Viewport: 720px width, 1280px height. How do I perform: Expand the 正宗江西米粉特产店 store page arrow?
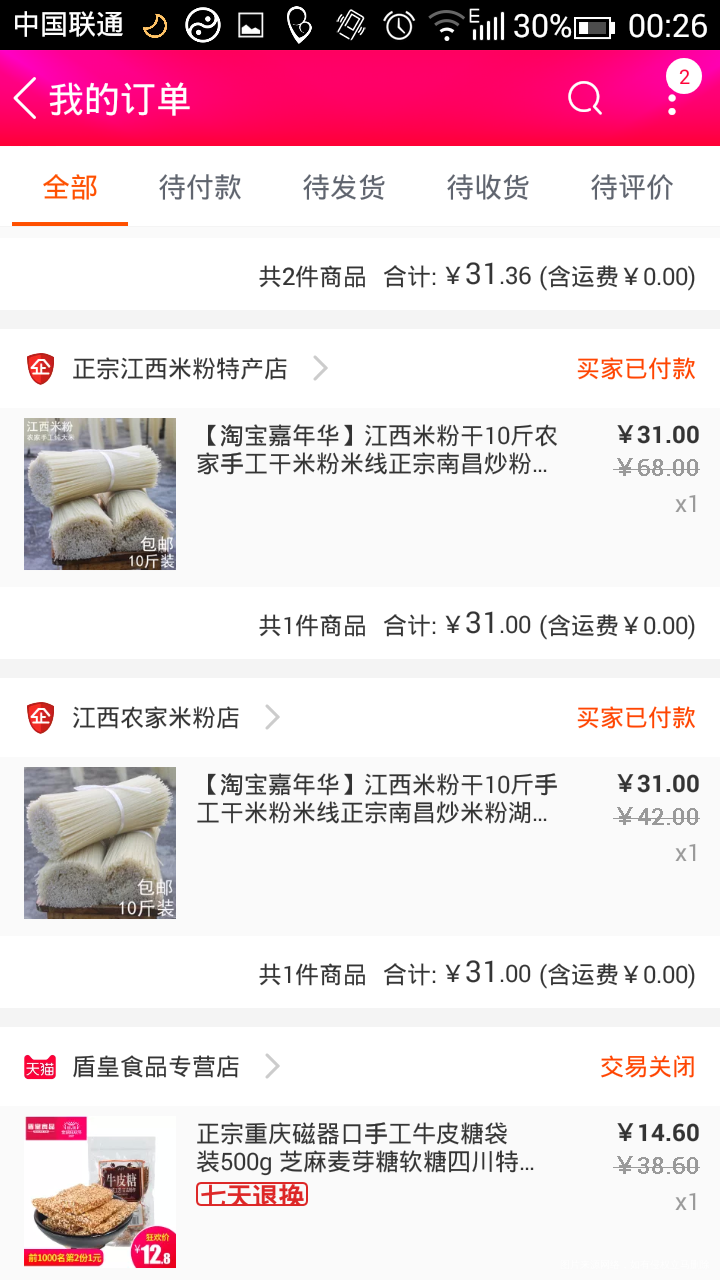(320, 368)
